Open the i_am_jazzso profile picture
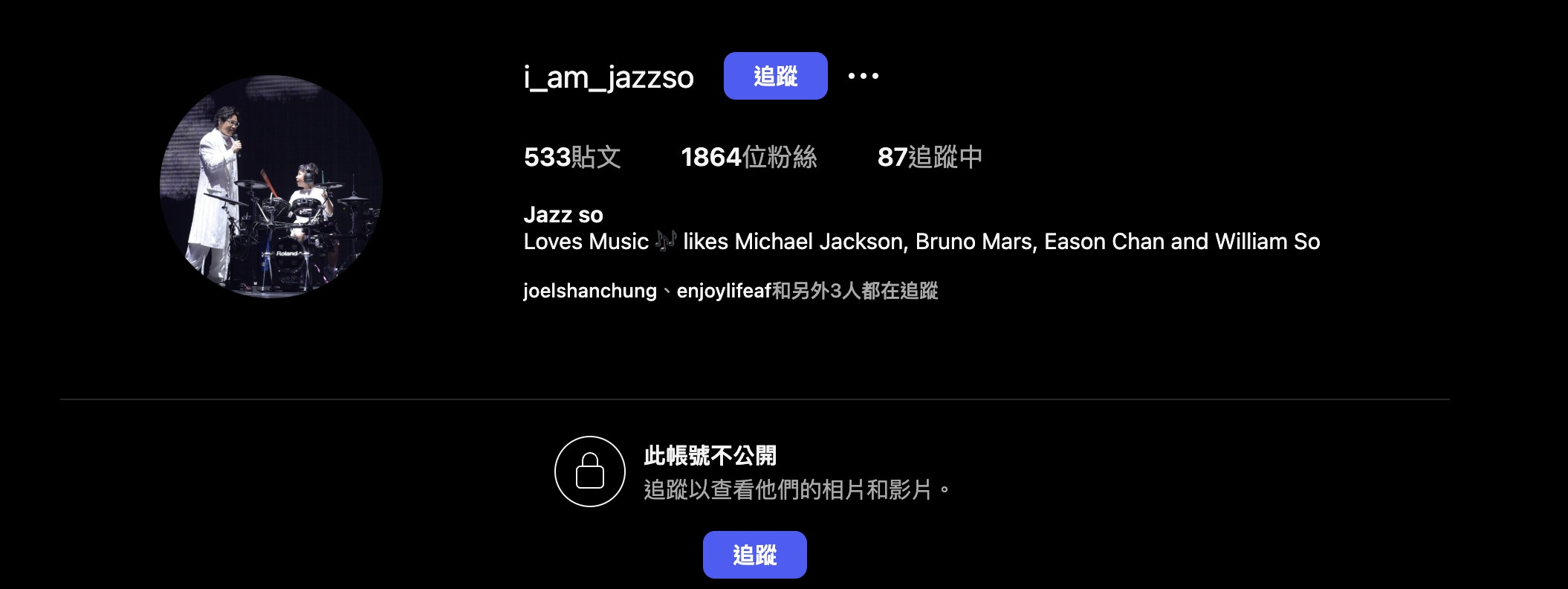Viewport: 1568px width, 589px height. coord(271,187)
